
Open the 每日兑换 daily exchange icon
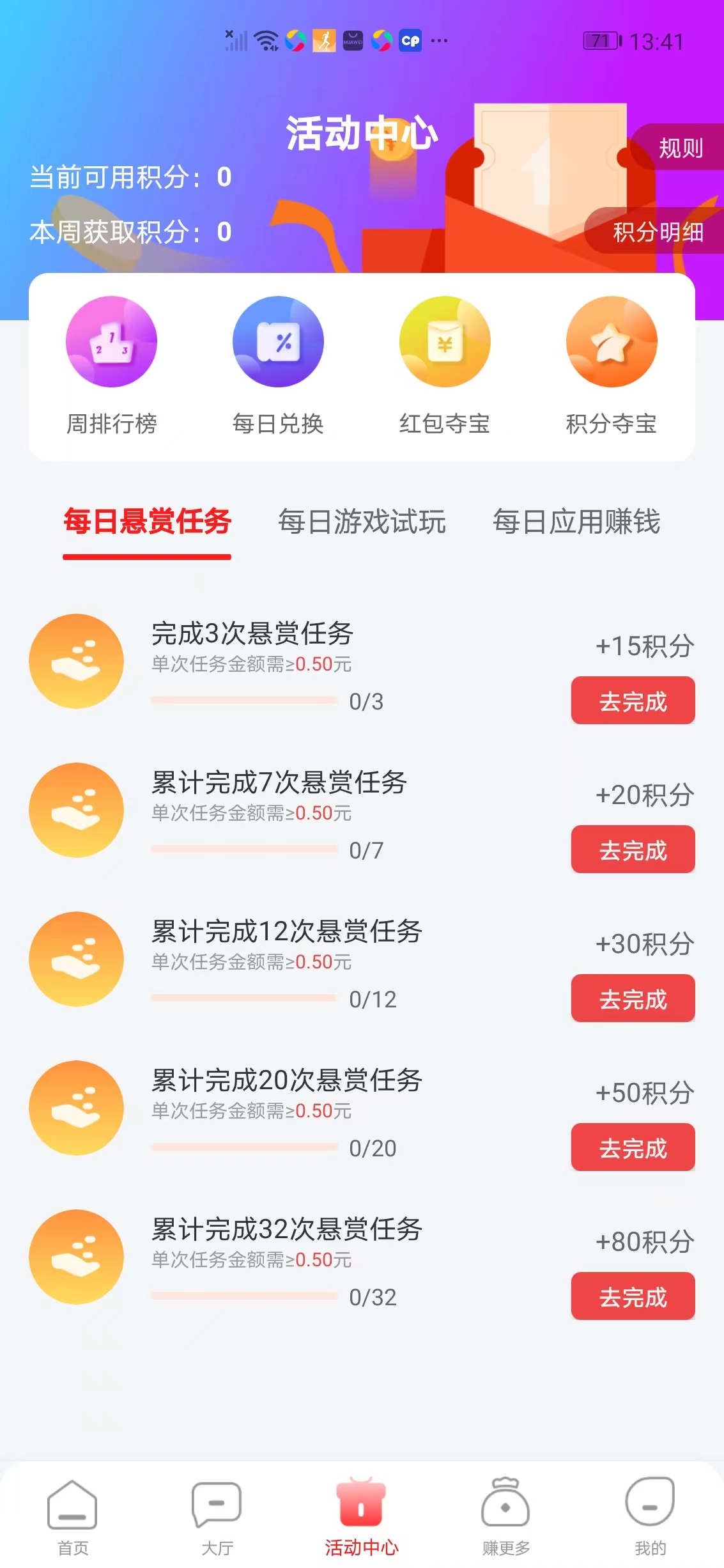[278, 342]
